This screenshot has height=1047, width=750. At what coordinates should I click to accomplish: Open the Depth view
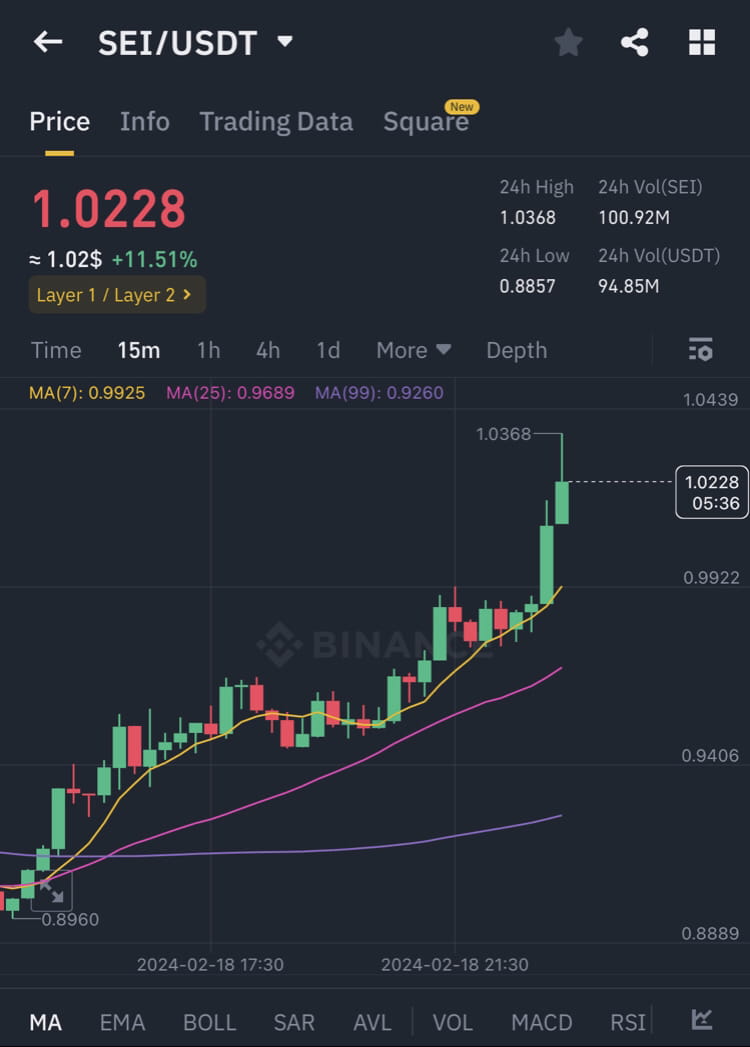coord(516,350)
